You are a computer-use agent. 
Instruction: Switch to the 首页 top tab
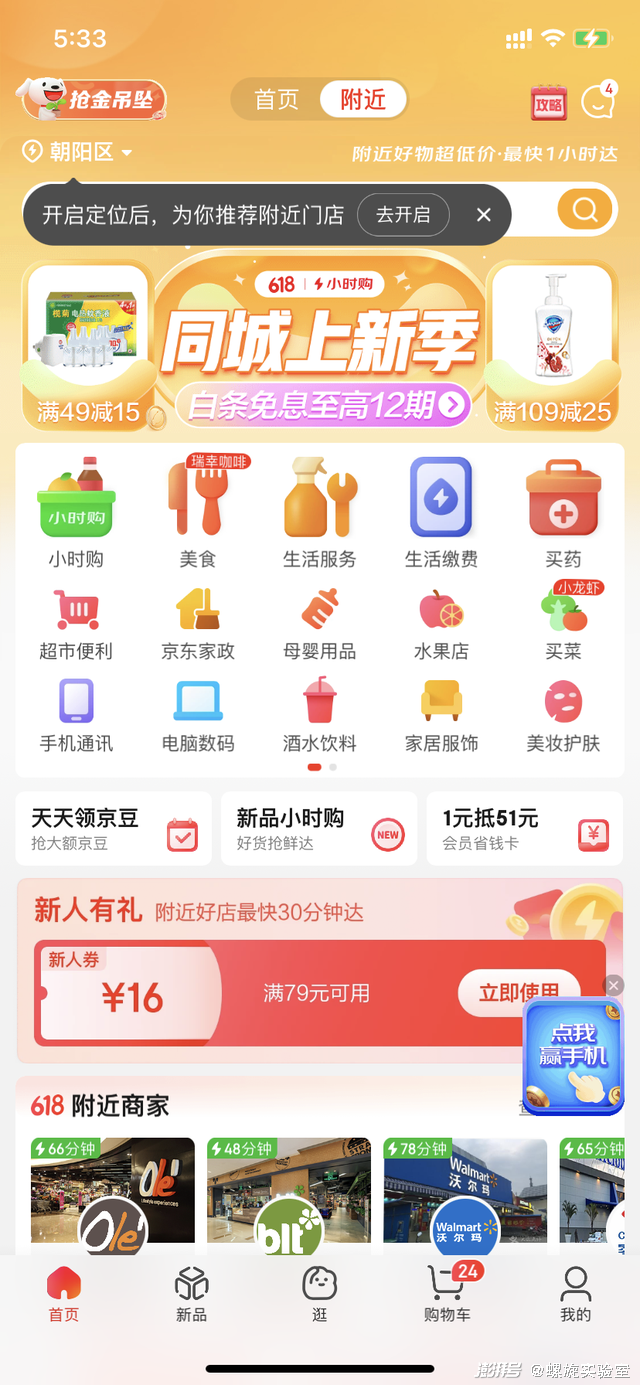click(277, 100)
